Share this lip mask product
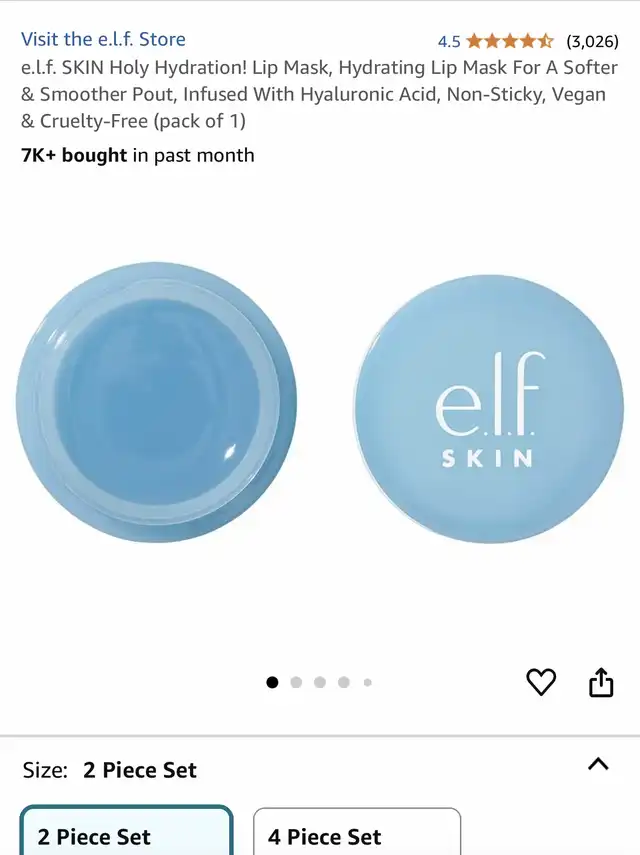Viewport: 640px width, 855px height. pyautogui.click(x=601, y=682)
